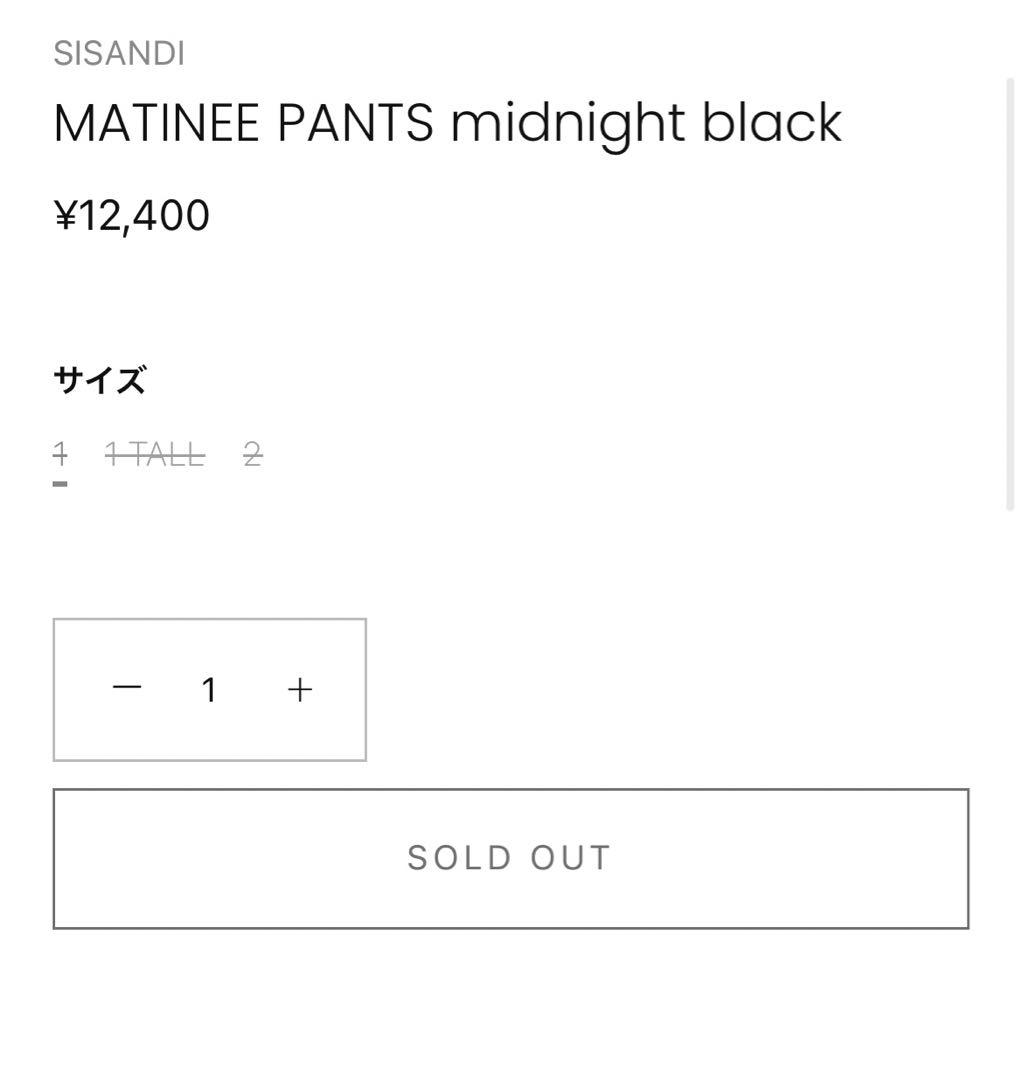This screenshot has width=1023, height=1080.
Task: Click the selected size underline indicator
Action: (x=62, y=482)
